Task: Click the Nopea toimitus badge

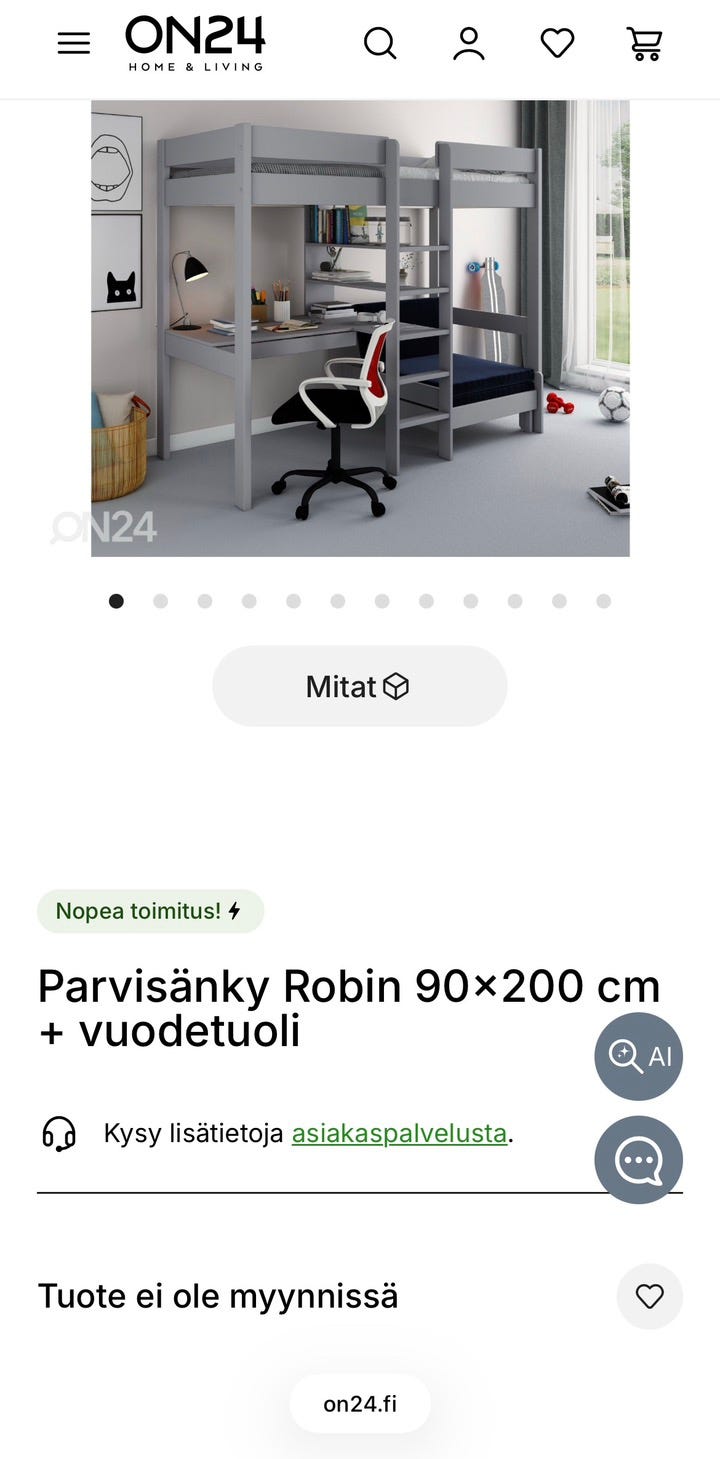Action: pos(150,911)
